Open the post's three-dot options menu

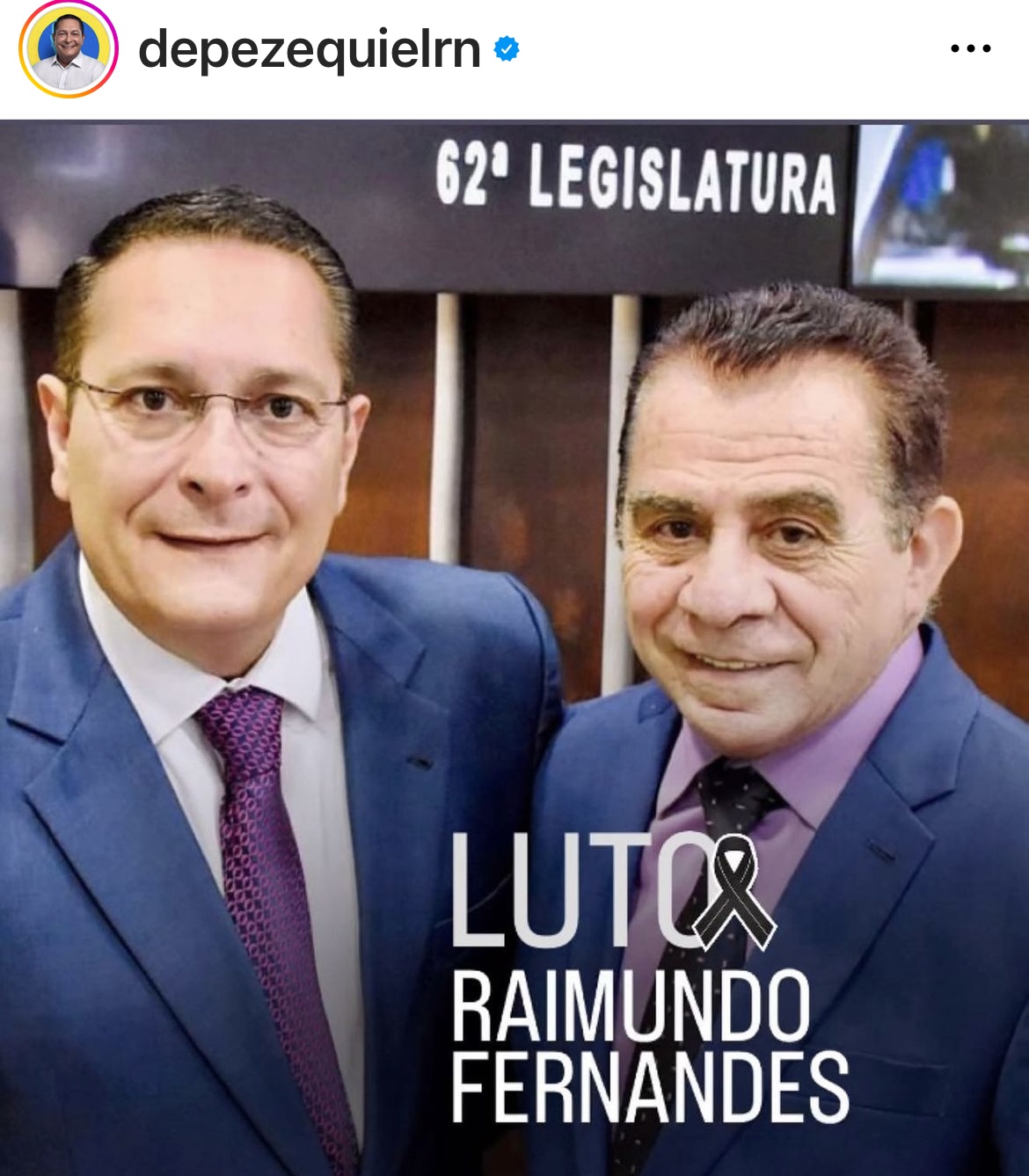(970, 49)
